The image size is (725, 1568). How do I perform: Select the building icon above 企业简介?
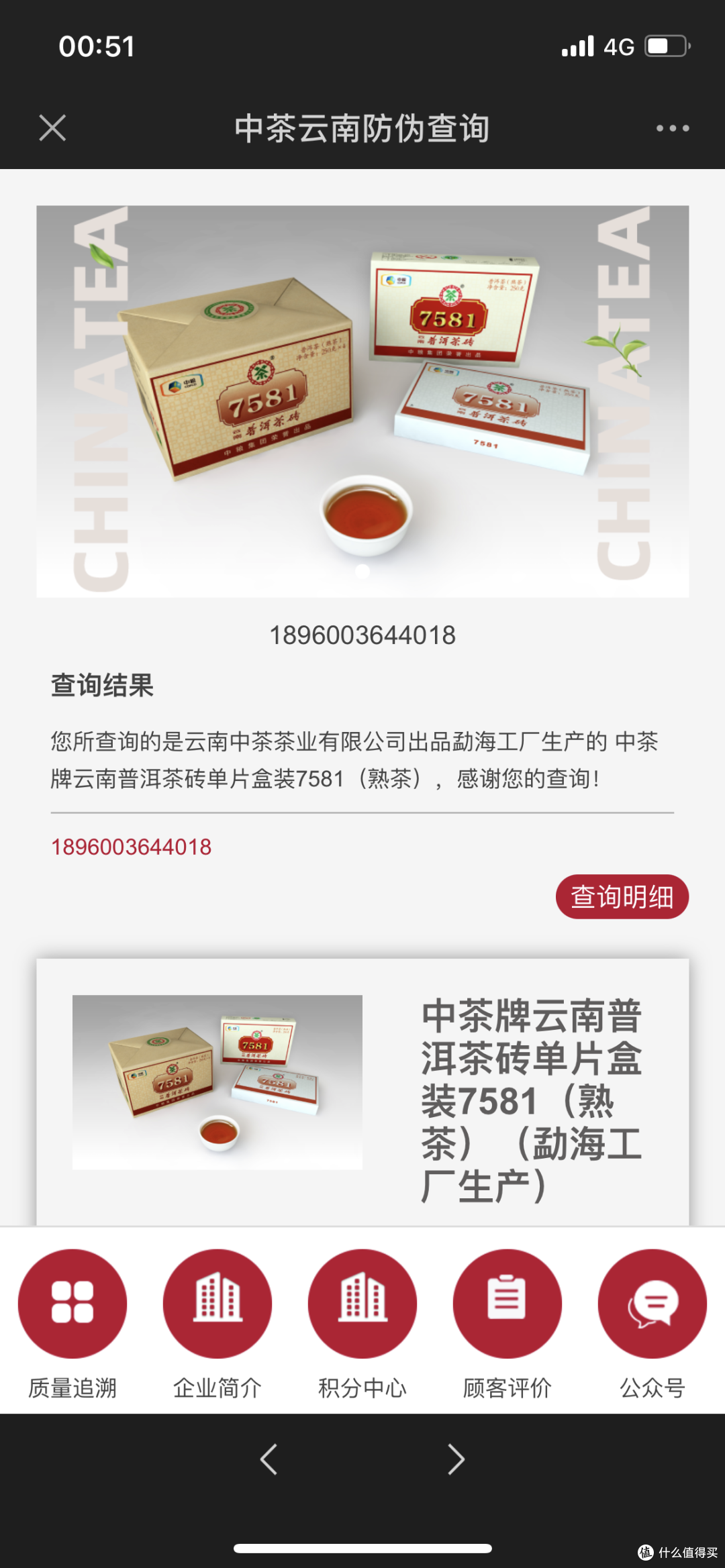[217, 1301]
